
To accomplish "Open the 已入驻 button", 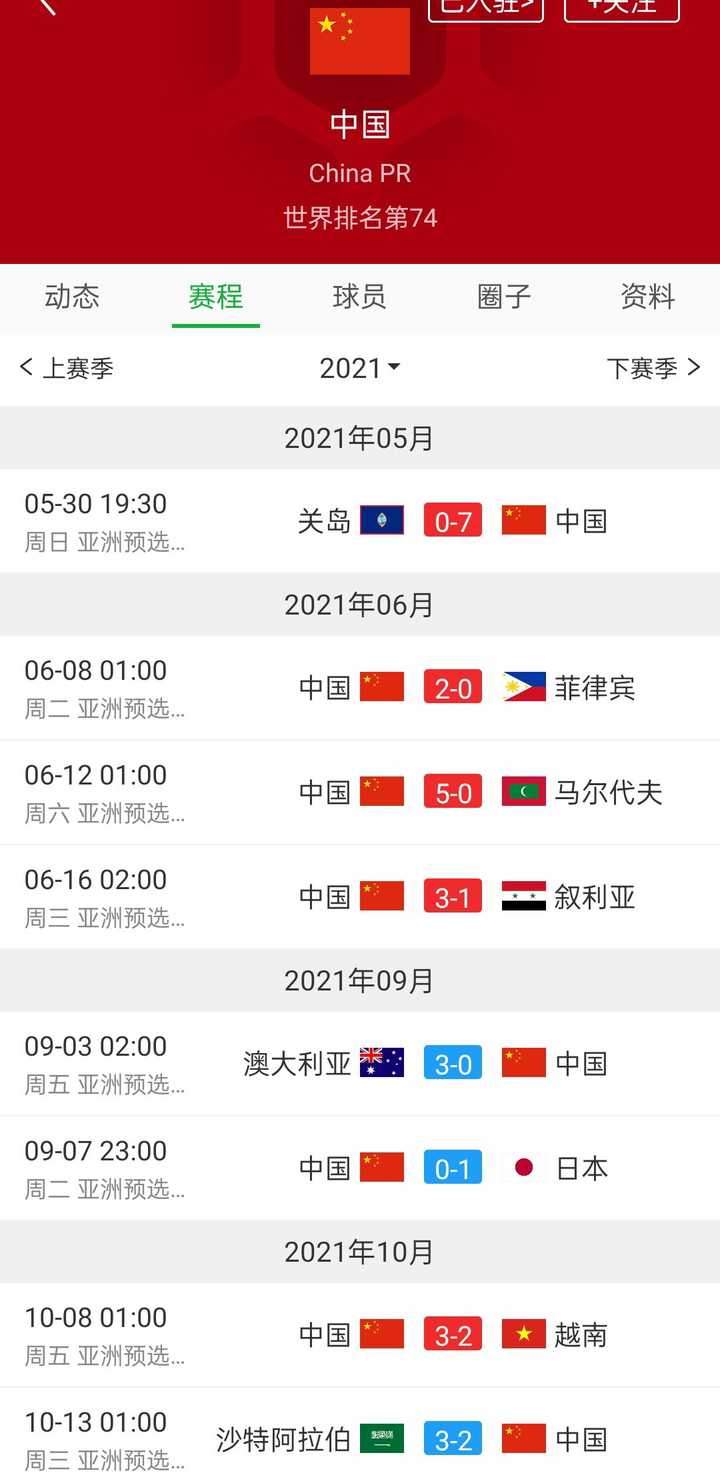I will (487, 7).
